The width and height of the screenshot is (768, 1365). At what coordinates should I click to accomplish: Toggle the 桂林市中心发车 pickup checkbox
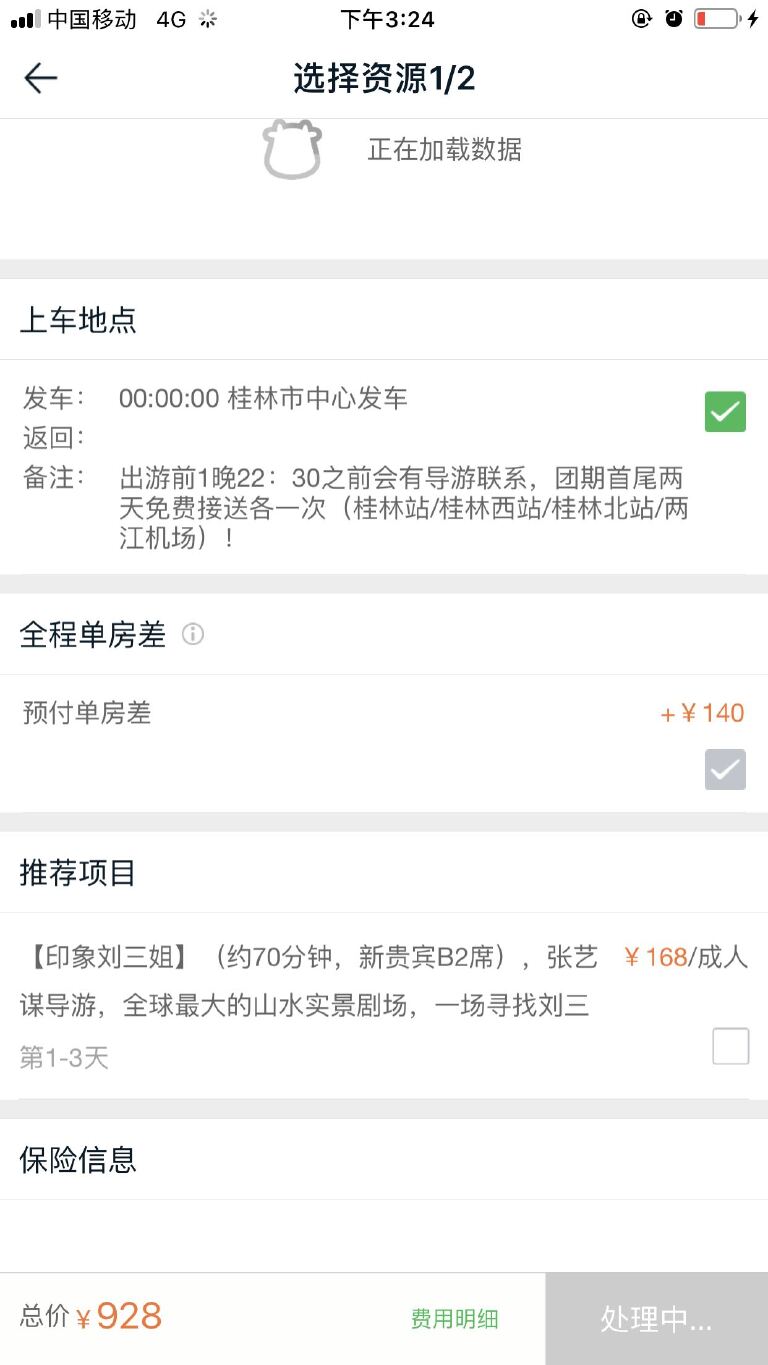coord(725,412)
